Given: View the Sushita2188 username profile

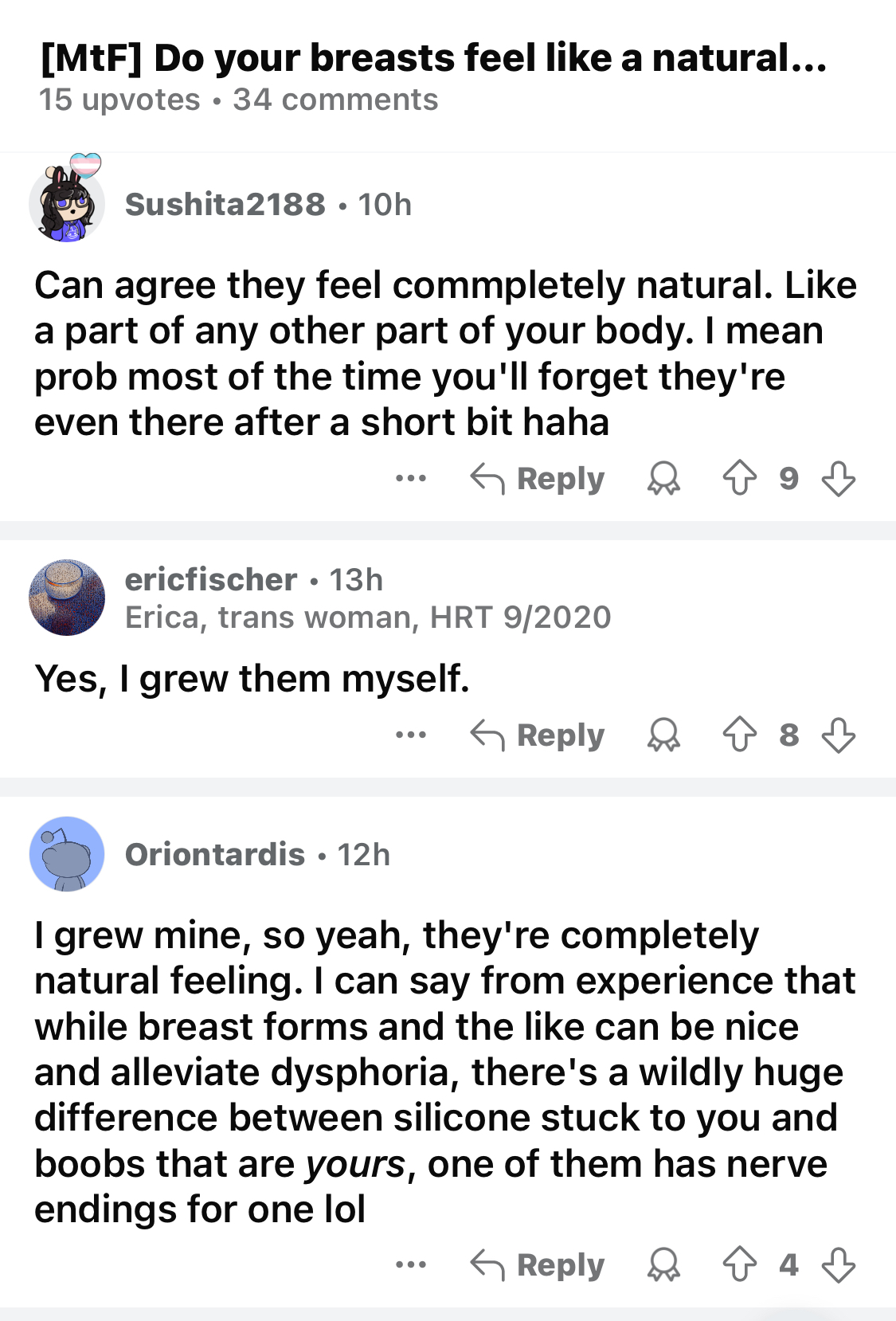Looking at the screenshot, I should [x=225, y=205].
